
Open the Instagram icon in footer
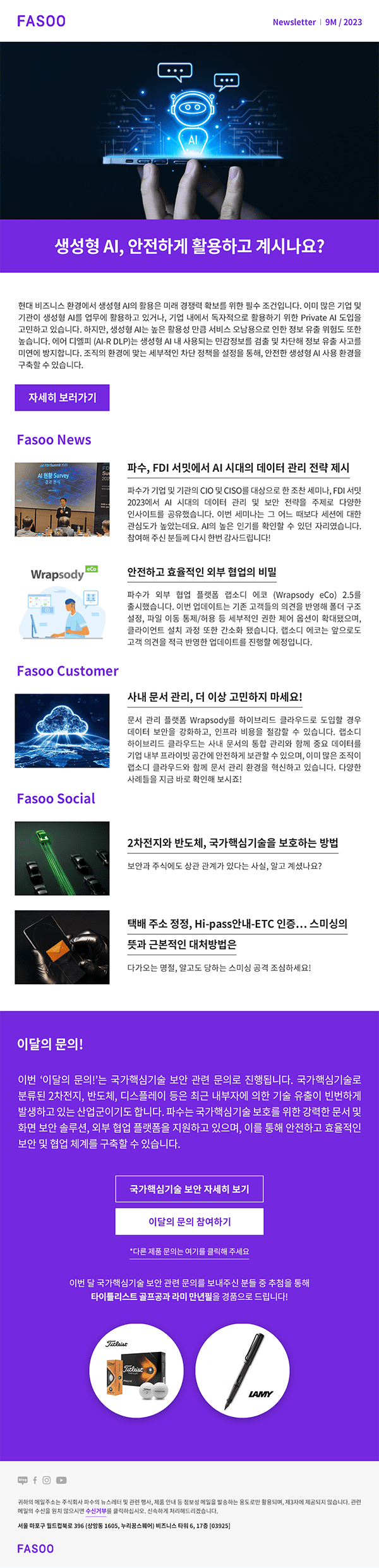47,1480
